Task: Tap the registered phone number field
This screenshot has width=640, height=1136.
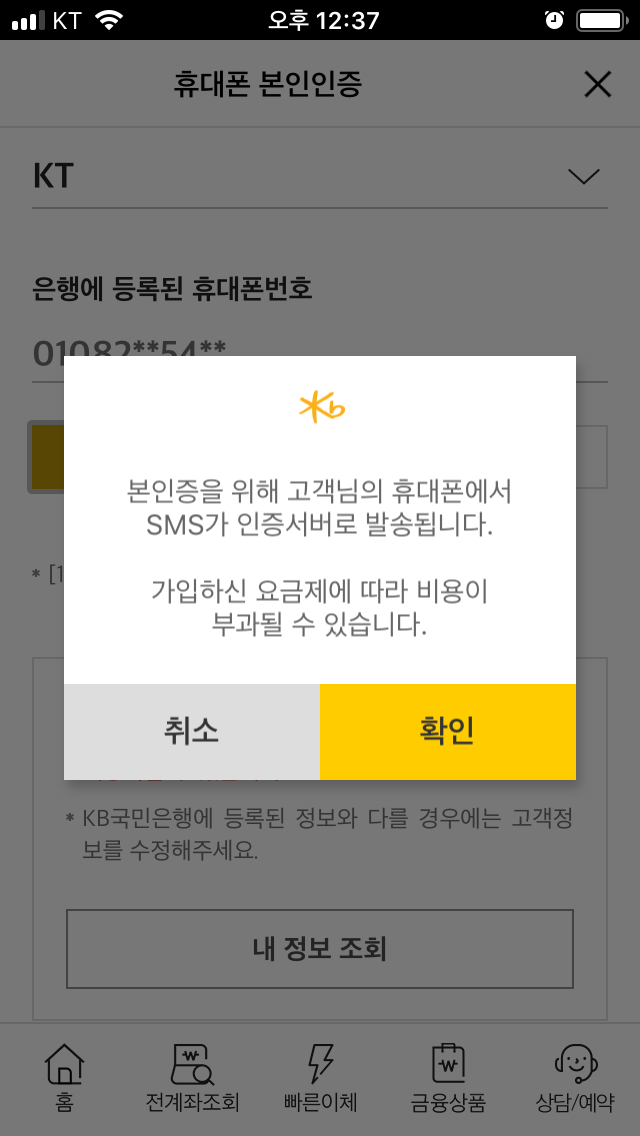Action: pyautogui.click(x=320, y=353)
